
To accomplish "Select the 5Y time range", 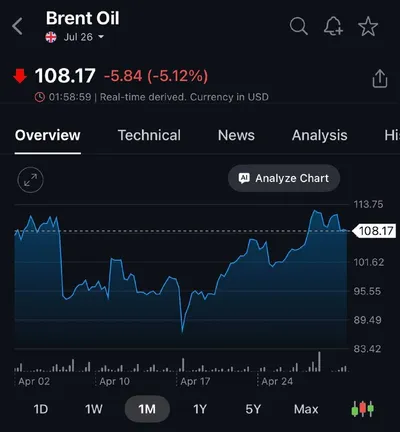I will [x=253, y=409].
